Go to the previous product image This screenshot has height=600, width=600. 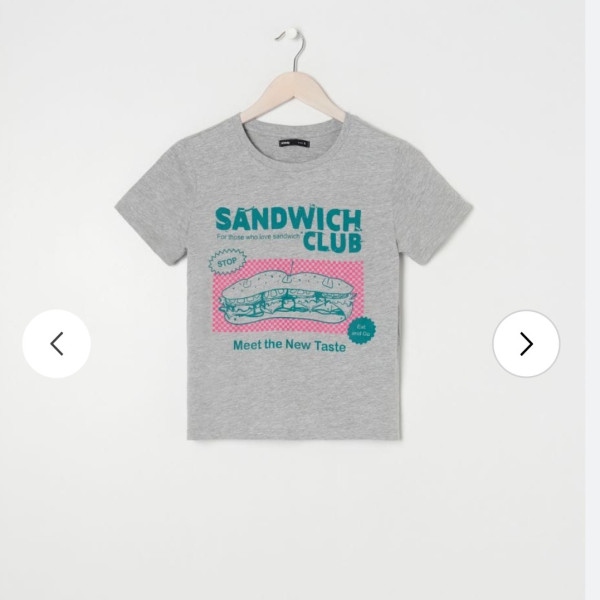tap(57, 344)
